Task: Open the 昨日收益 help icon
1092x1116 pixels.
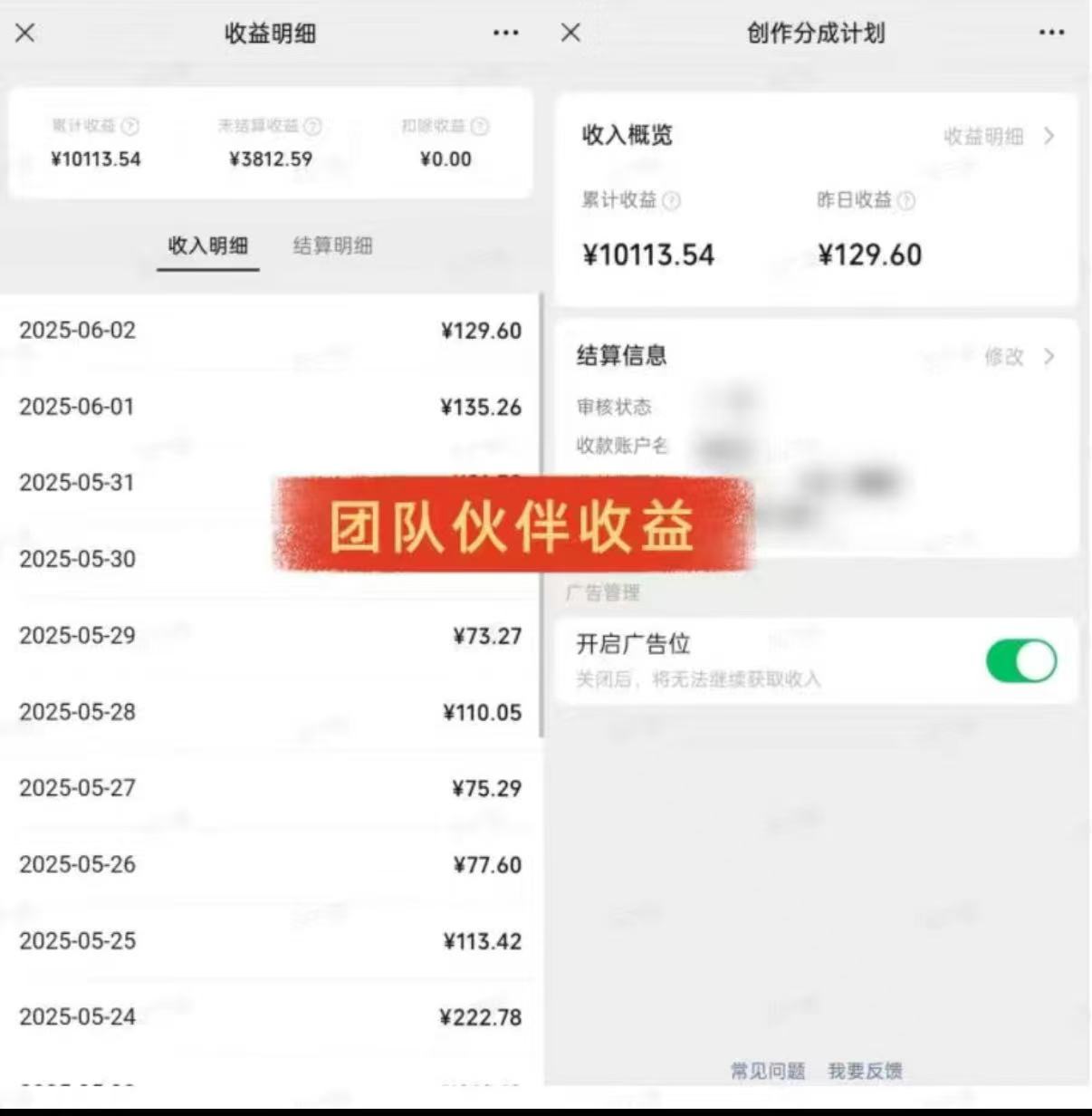Action: click(x=905, y=201)
